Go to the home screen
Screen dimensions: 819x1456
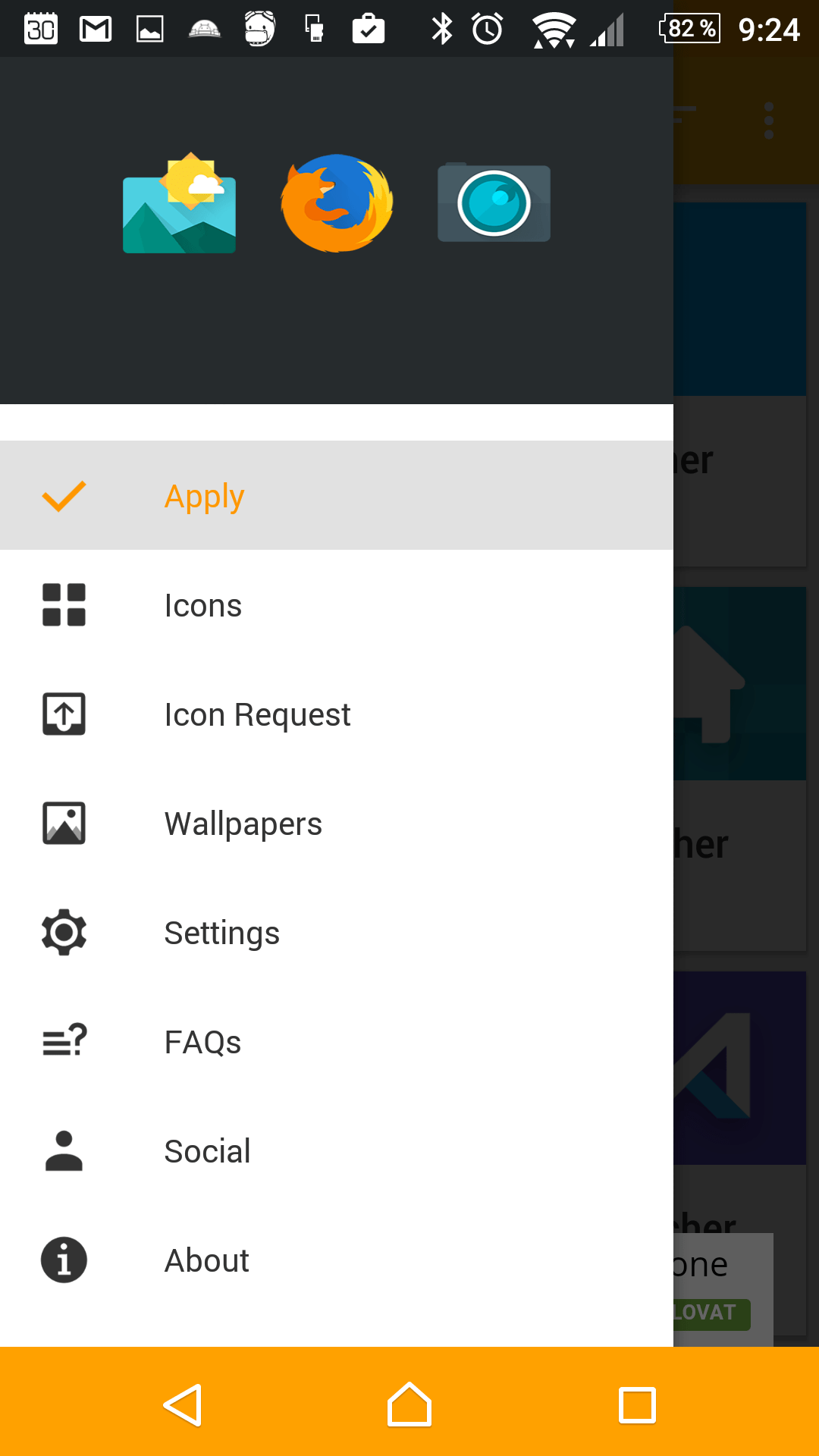(409, 1404)
